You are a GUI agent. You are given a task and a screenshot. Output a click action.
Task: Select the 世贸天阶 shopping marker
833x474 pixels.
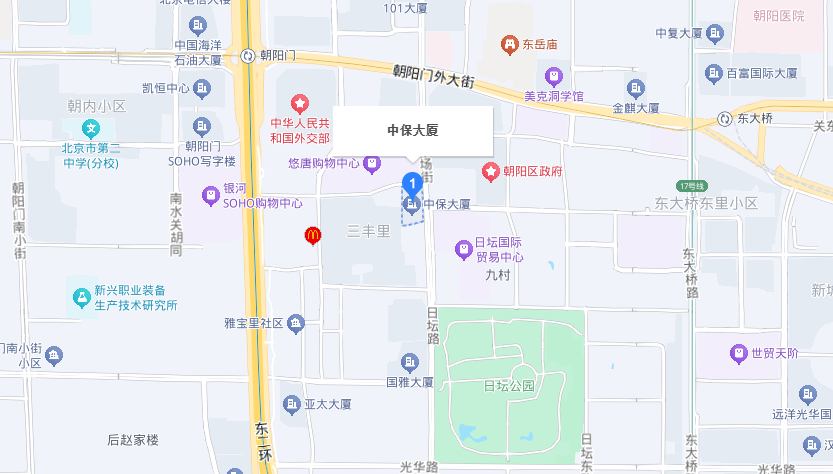[738, 354]
